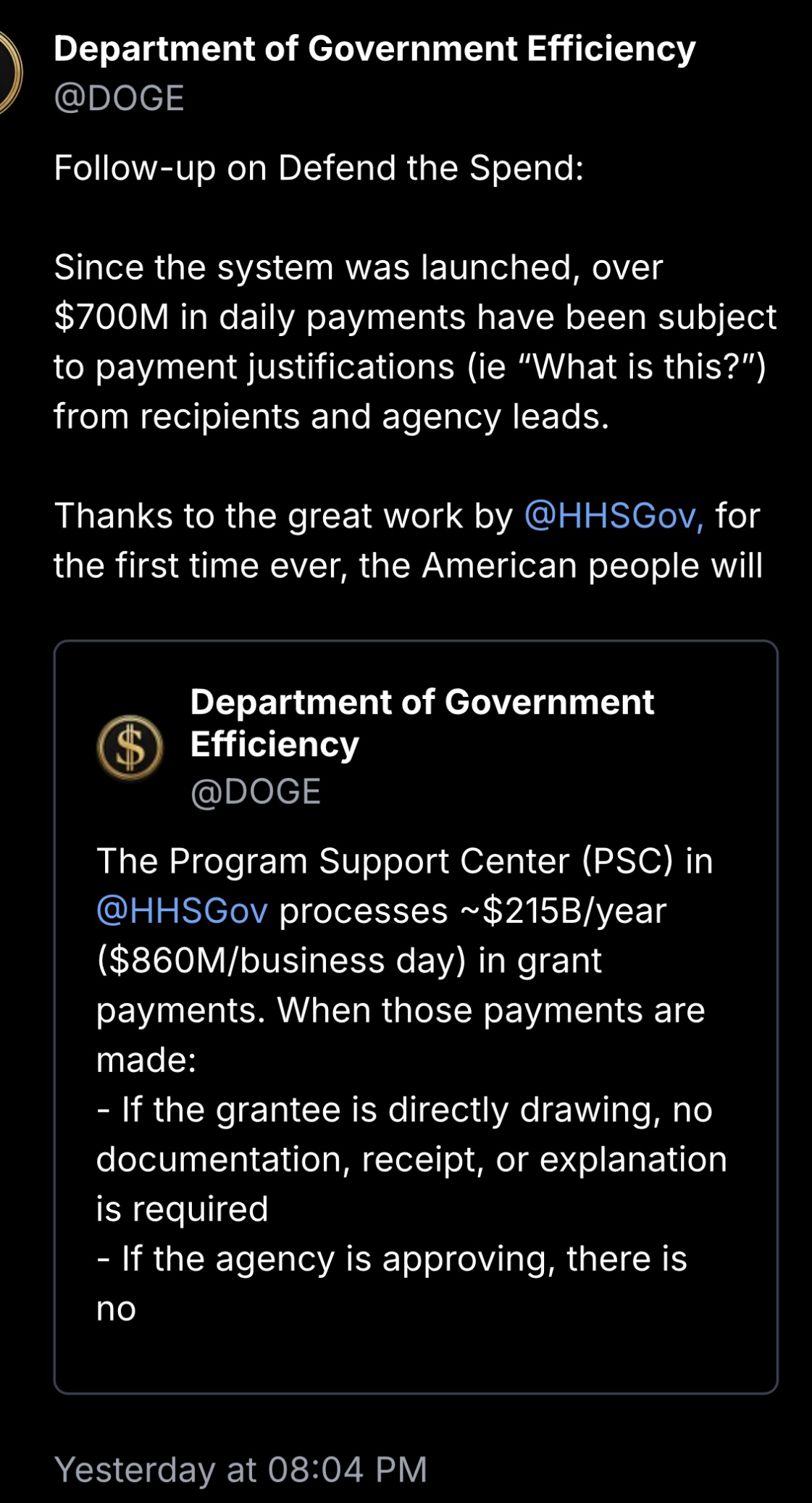
Task: Open the quoted DOGE post card
Action: point(416,1017)
